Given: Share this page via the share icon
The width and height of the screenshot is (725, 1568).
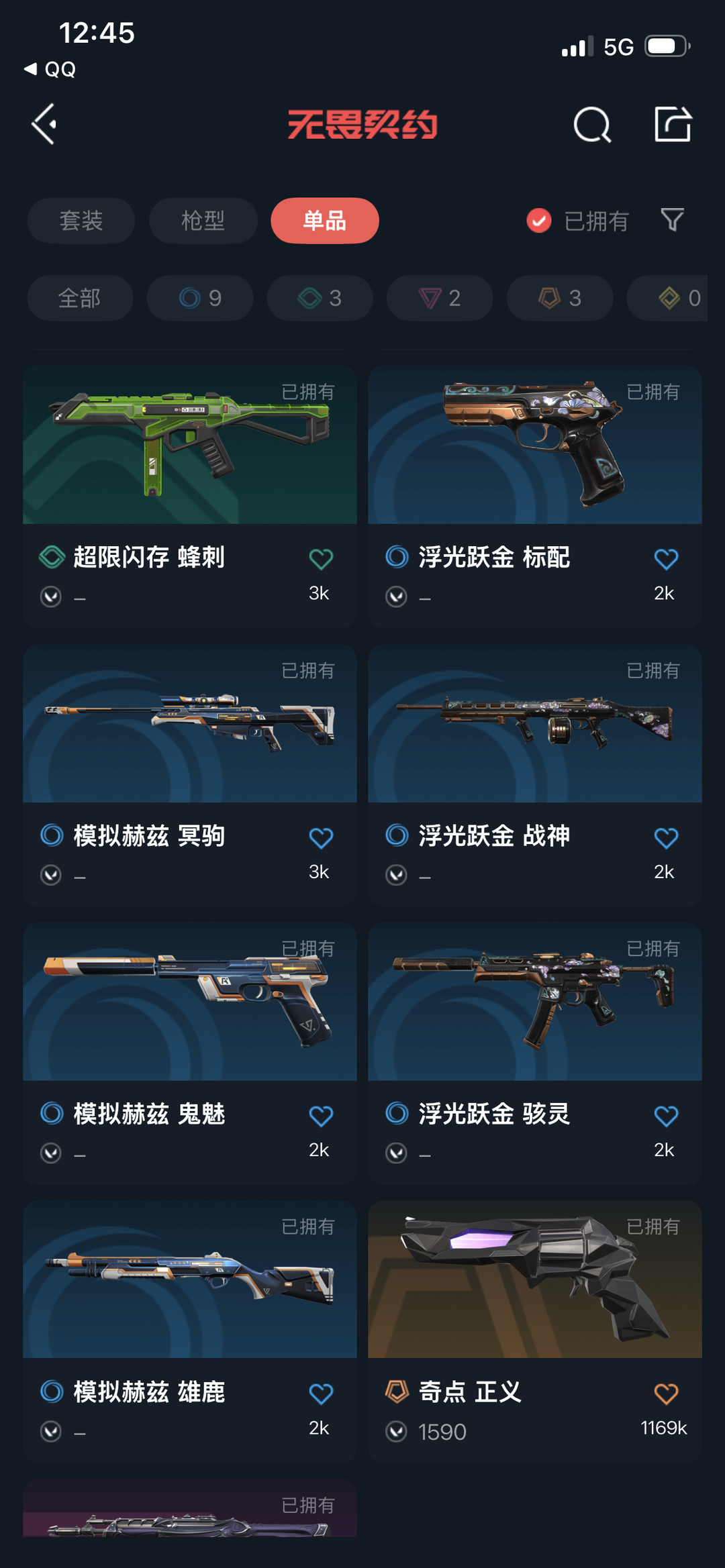Looking at the screenshot, I should pyautogui.click(x=673, y=125).
